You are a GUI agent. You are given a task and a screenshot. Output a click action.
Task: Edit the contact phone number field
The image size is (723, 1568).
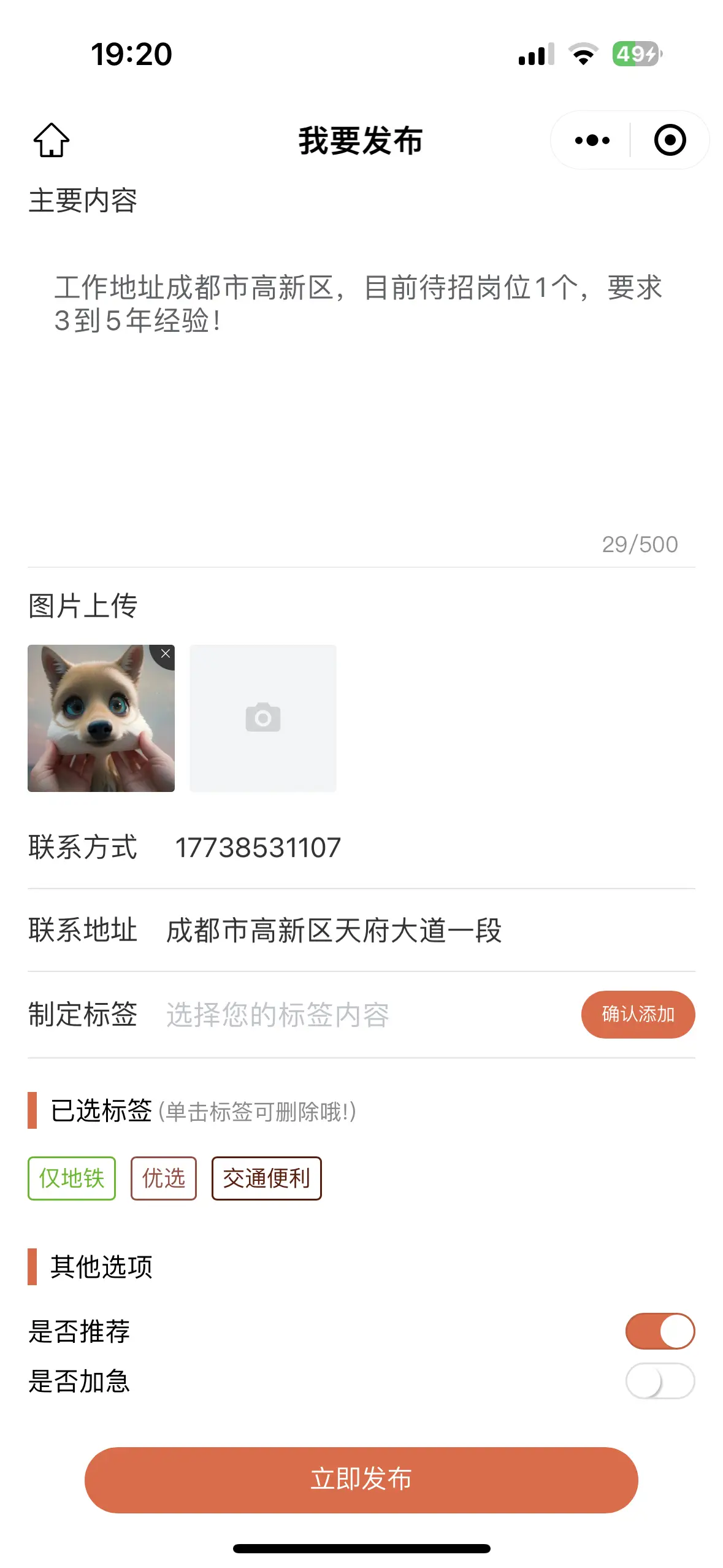tap(429, 848)
